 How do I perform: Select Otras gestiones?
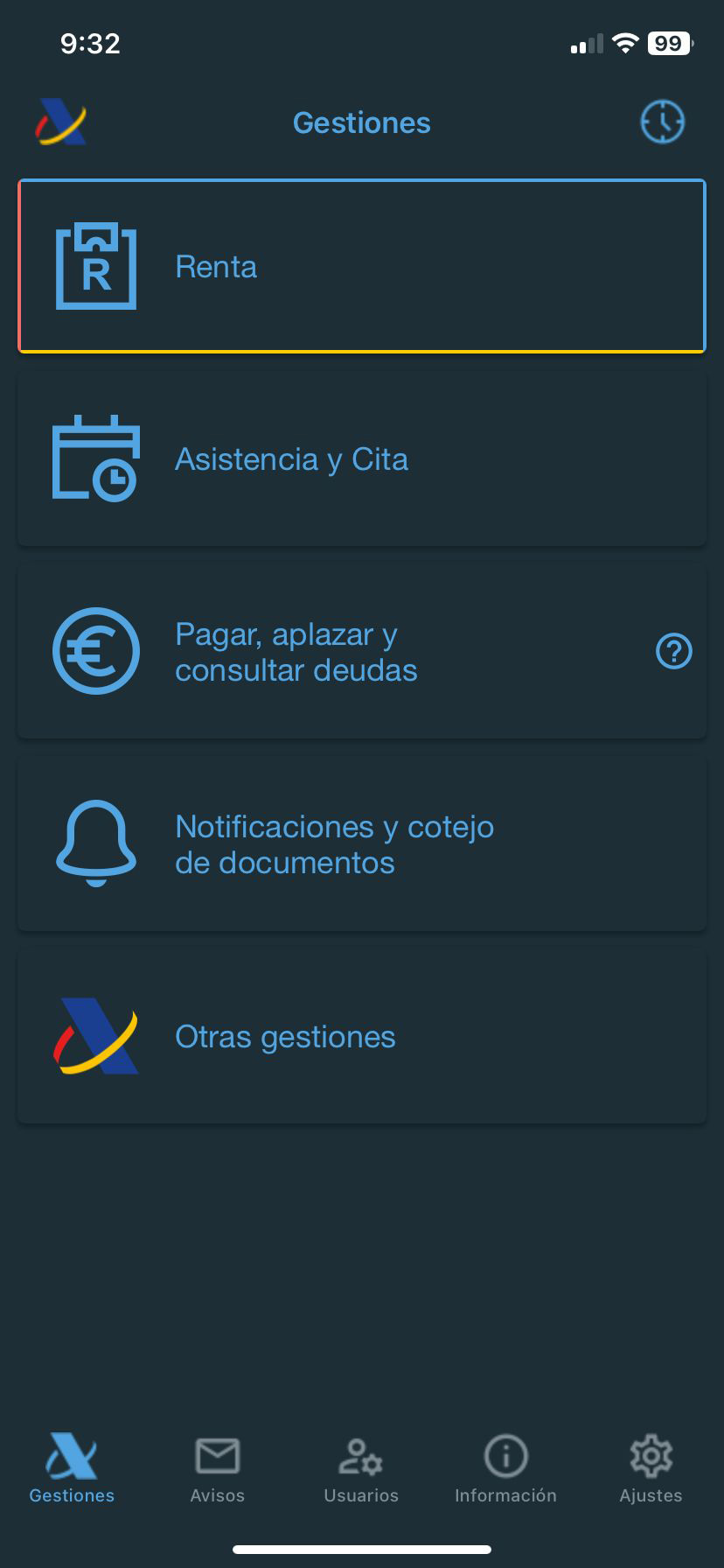click(x=361, y=1036)
